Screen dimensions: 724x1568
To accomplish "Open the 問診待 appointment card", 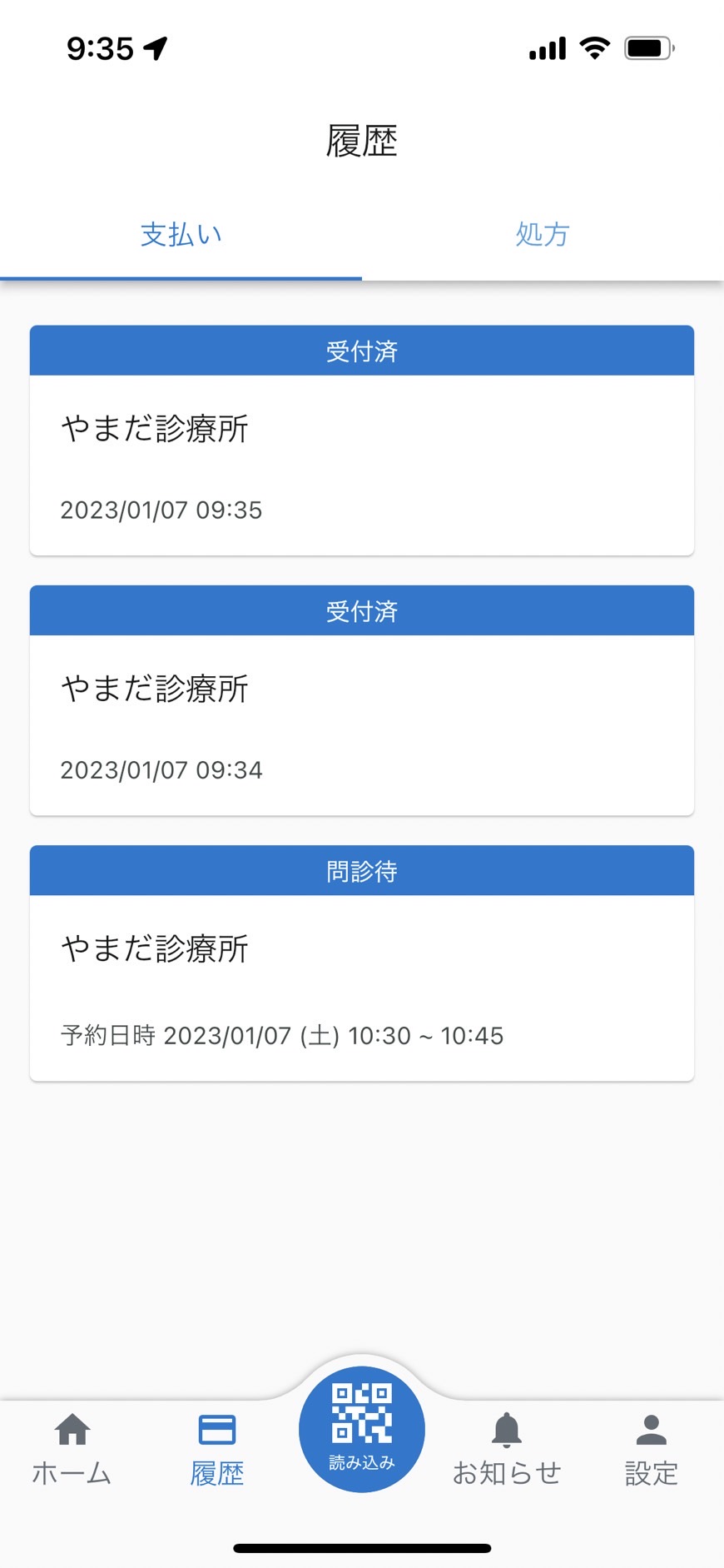I will 362,963.
